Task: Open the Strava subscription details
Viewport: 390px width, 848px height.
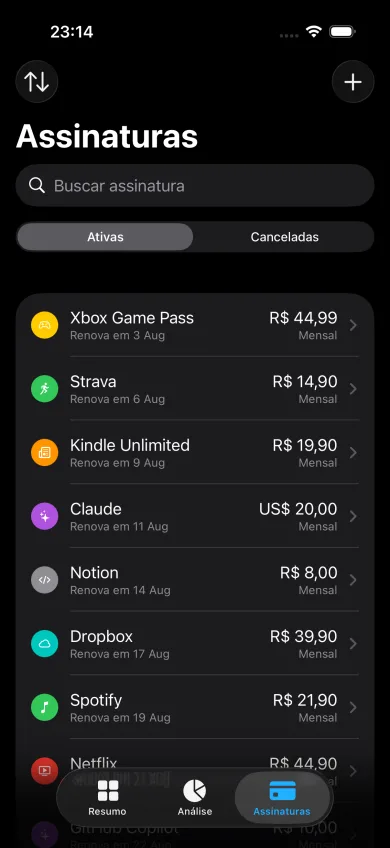Action: tap(195, 389)
